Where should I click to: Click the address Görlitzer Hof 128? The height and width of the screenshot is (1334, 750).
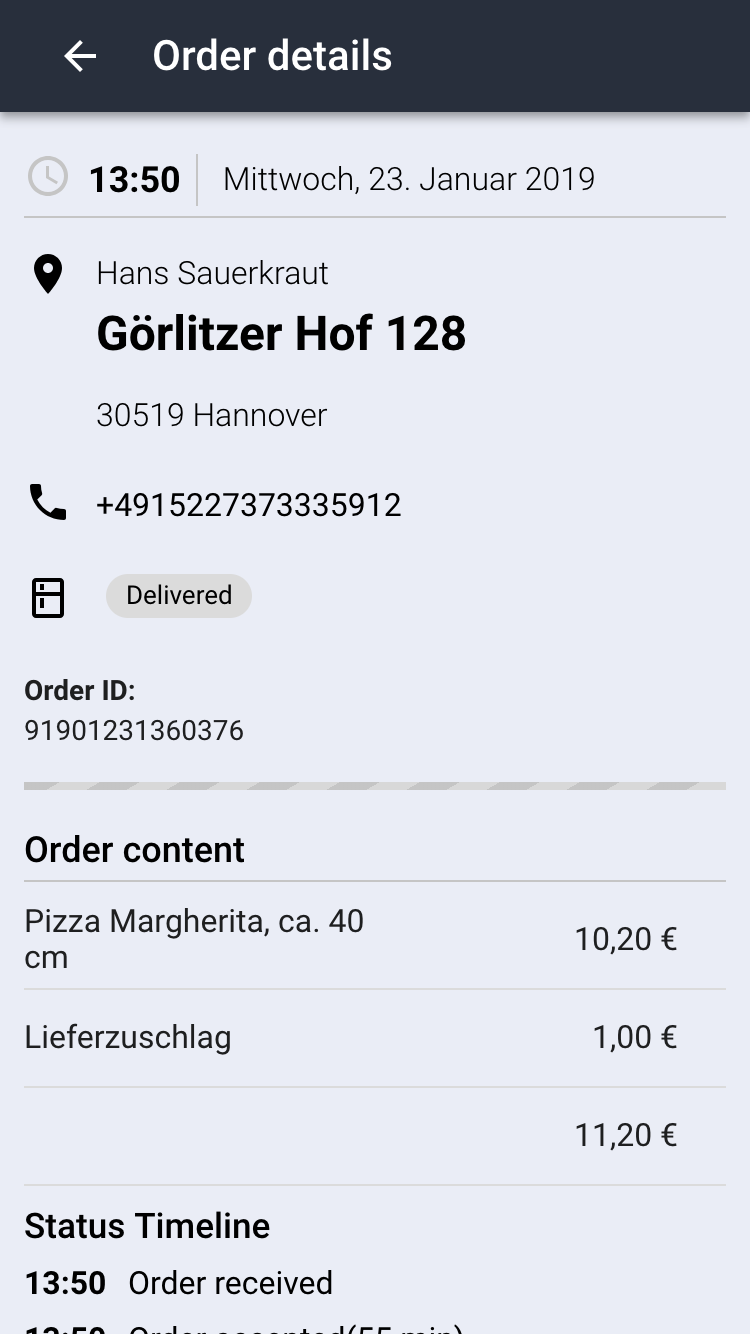click(x=281, y=333)
